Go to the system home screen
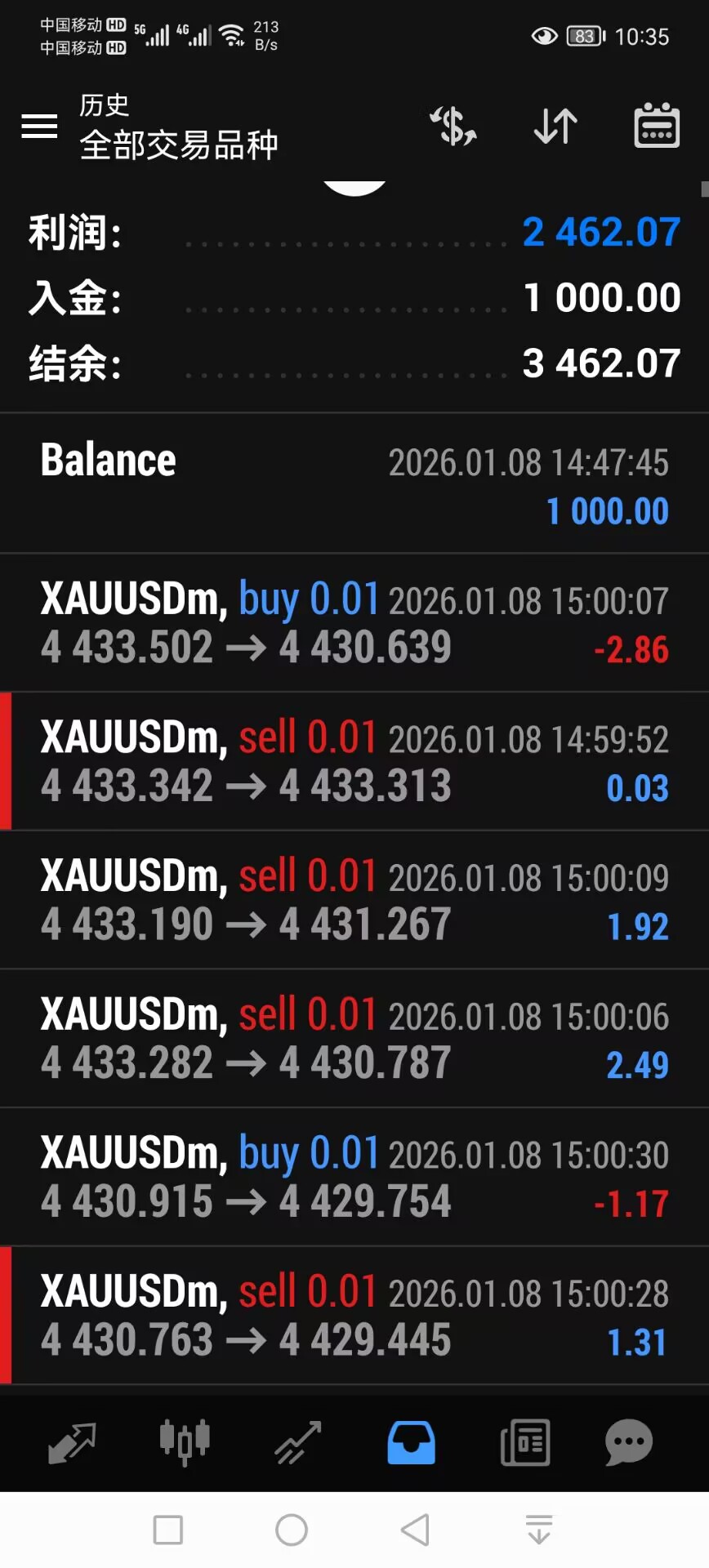Screen dimensions: 709x1568 coord(292,1530)
